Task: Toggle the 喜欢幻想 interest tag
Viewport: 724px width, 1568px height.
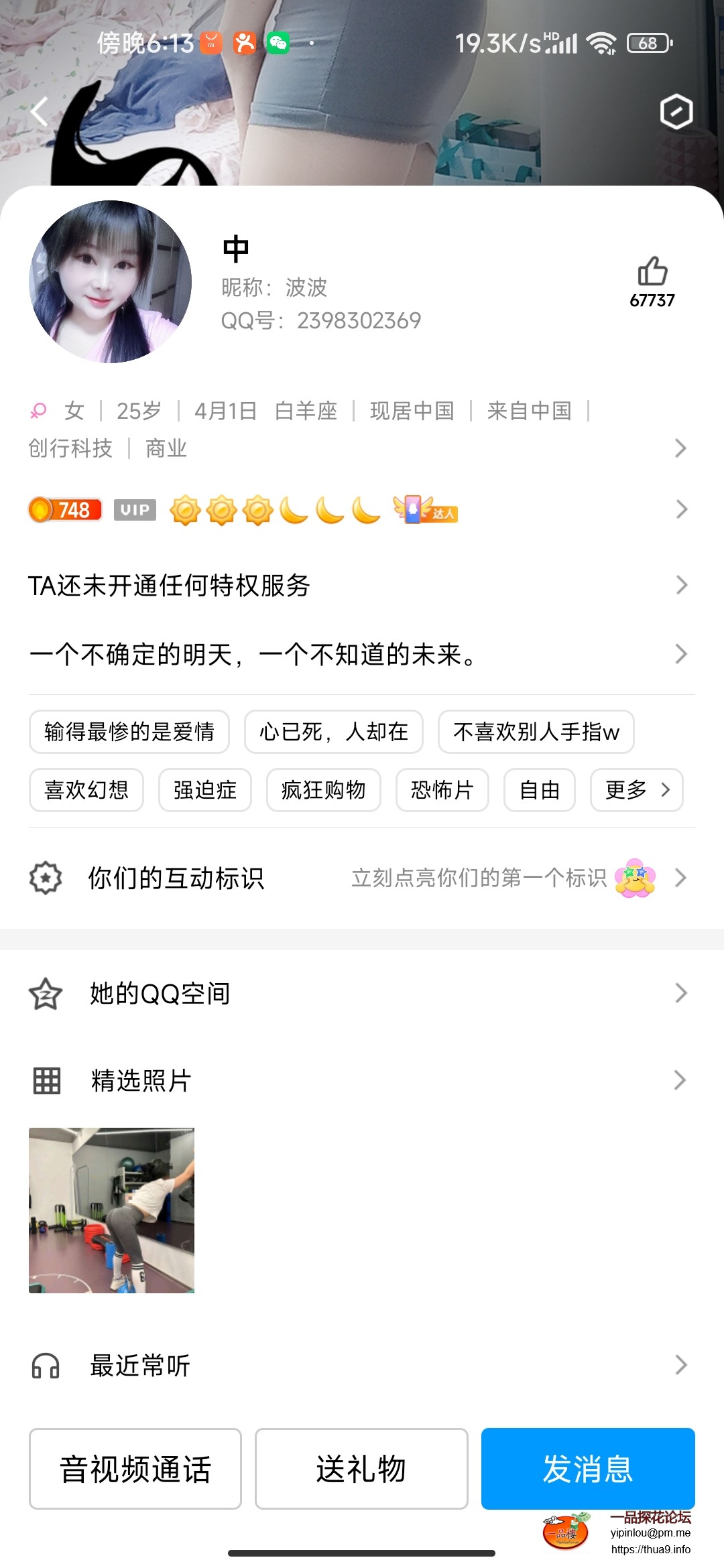Action: click(x=86, y=791)
